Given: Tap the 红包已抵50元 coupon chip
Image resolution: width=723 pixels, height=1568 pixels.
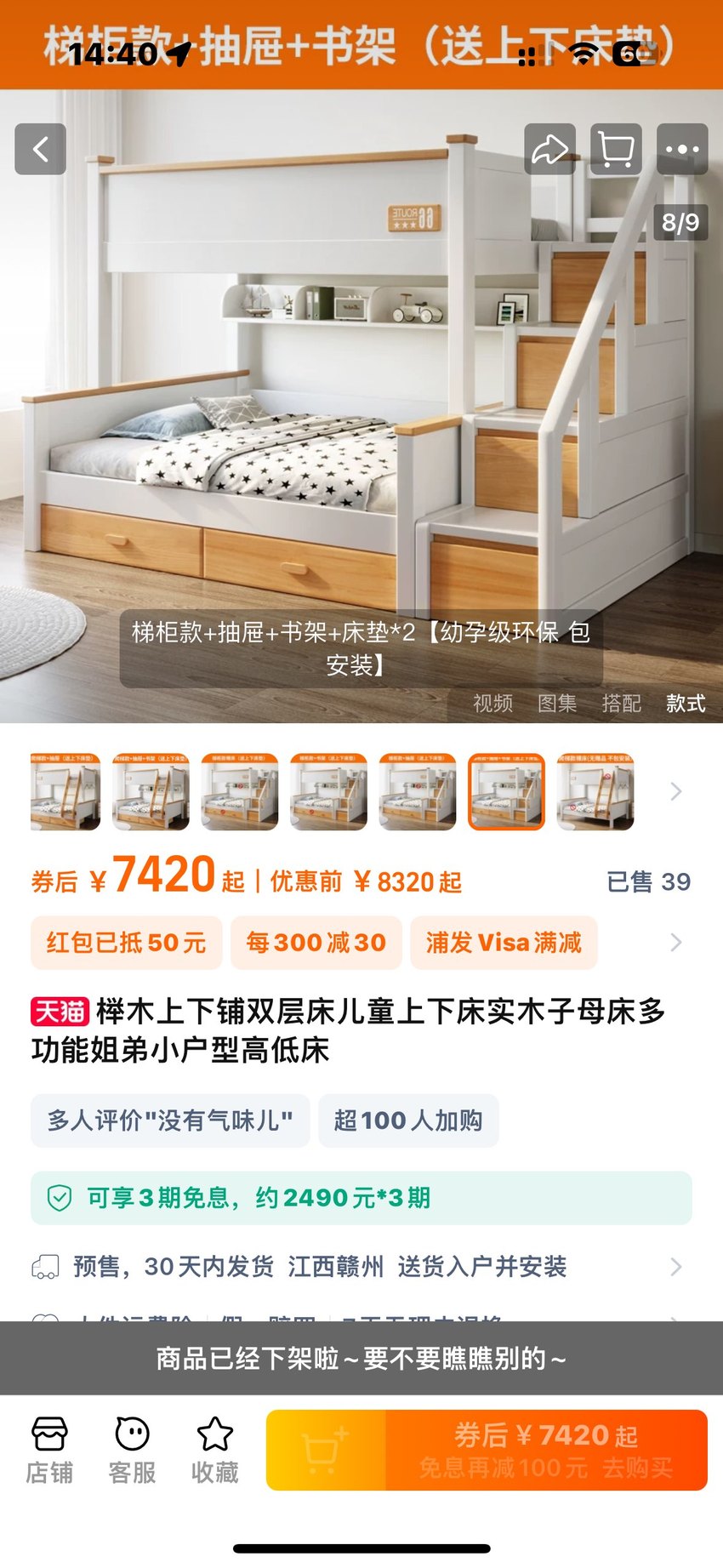Looking at the screenshot, I should [127, 943].
